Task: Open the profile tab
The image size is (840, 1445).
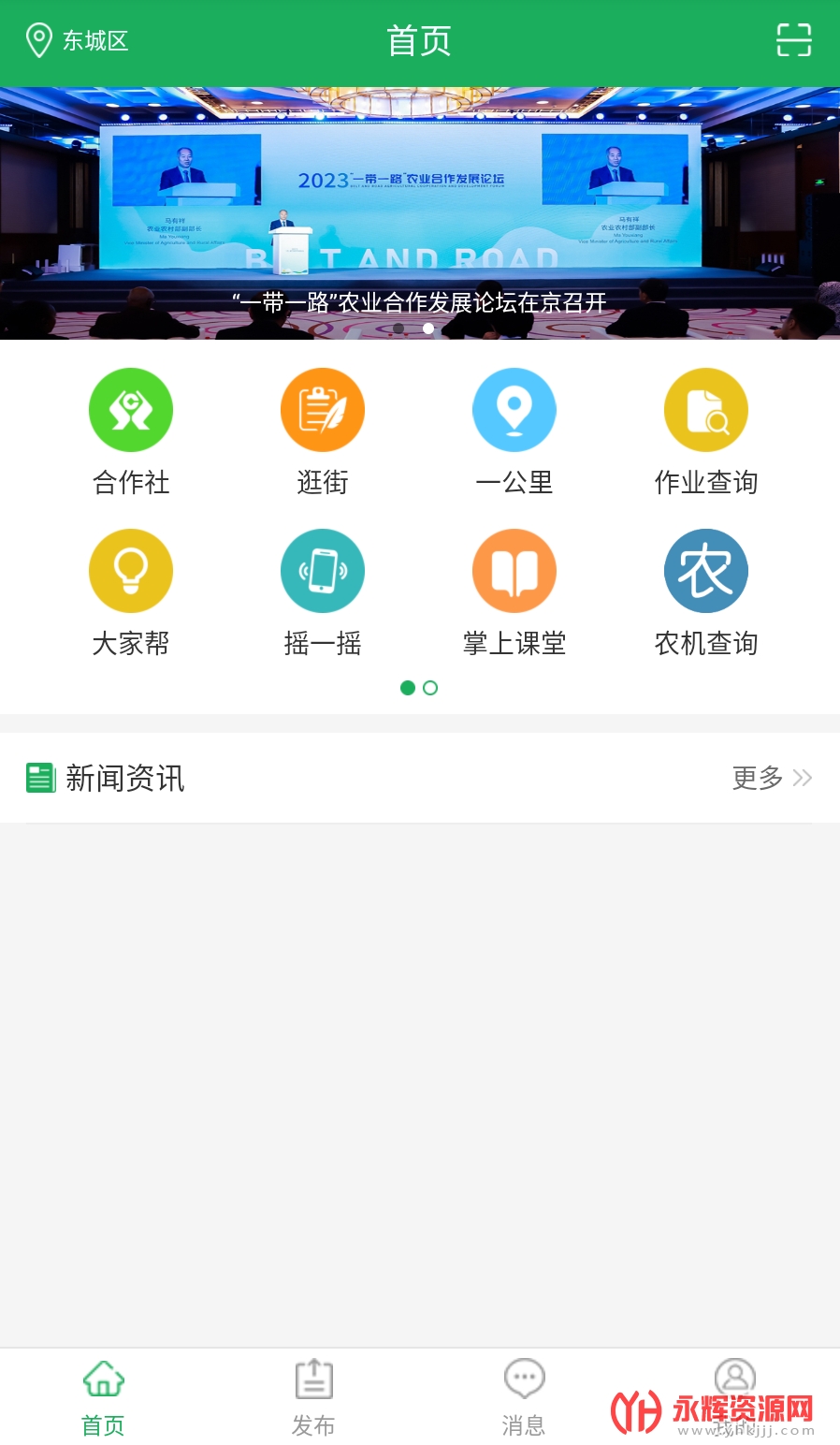Action: [x=735, y=1385]
